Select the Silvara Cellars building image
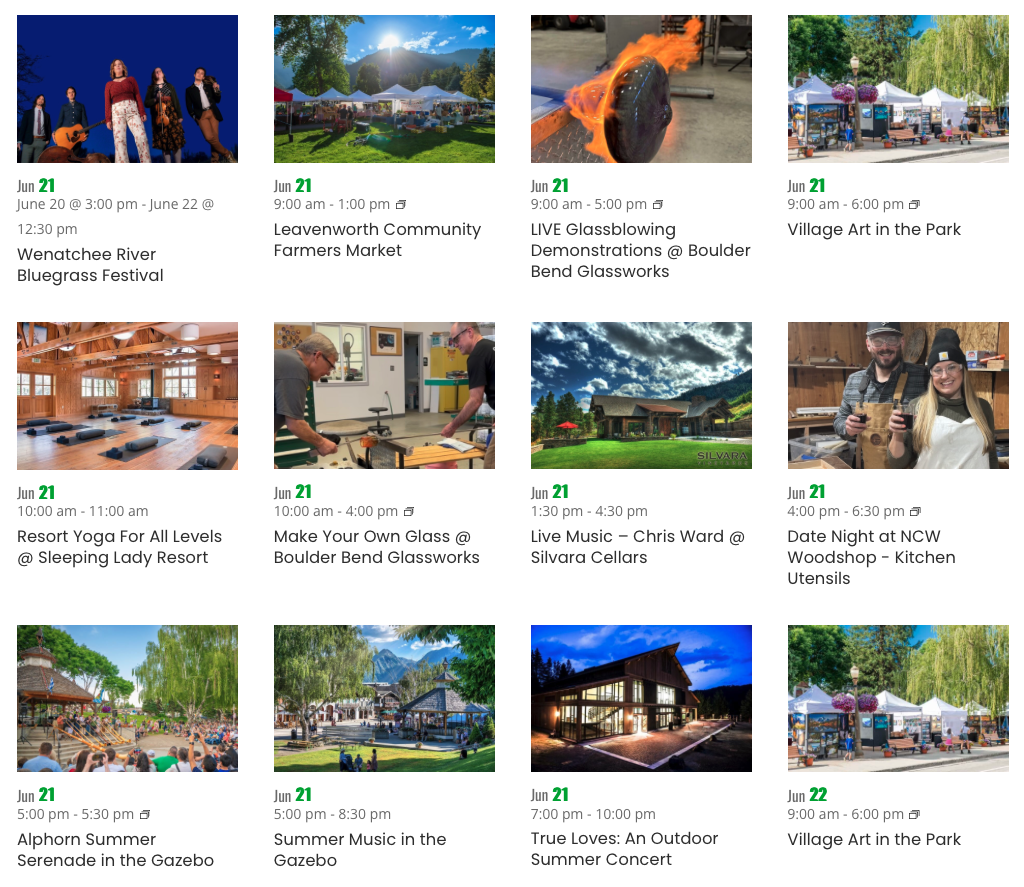1024x887 pixels. [x=641, y=395]
